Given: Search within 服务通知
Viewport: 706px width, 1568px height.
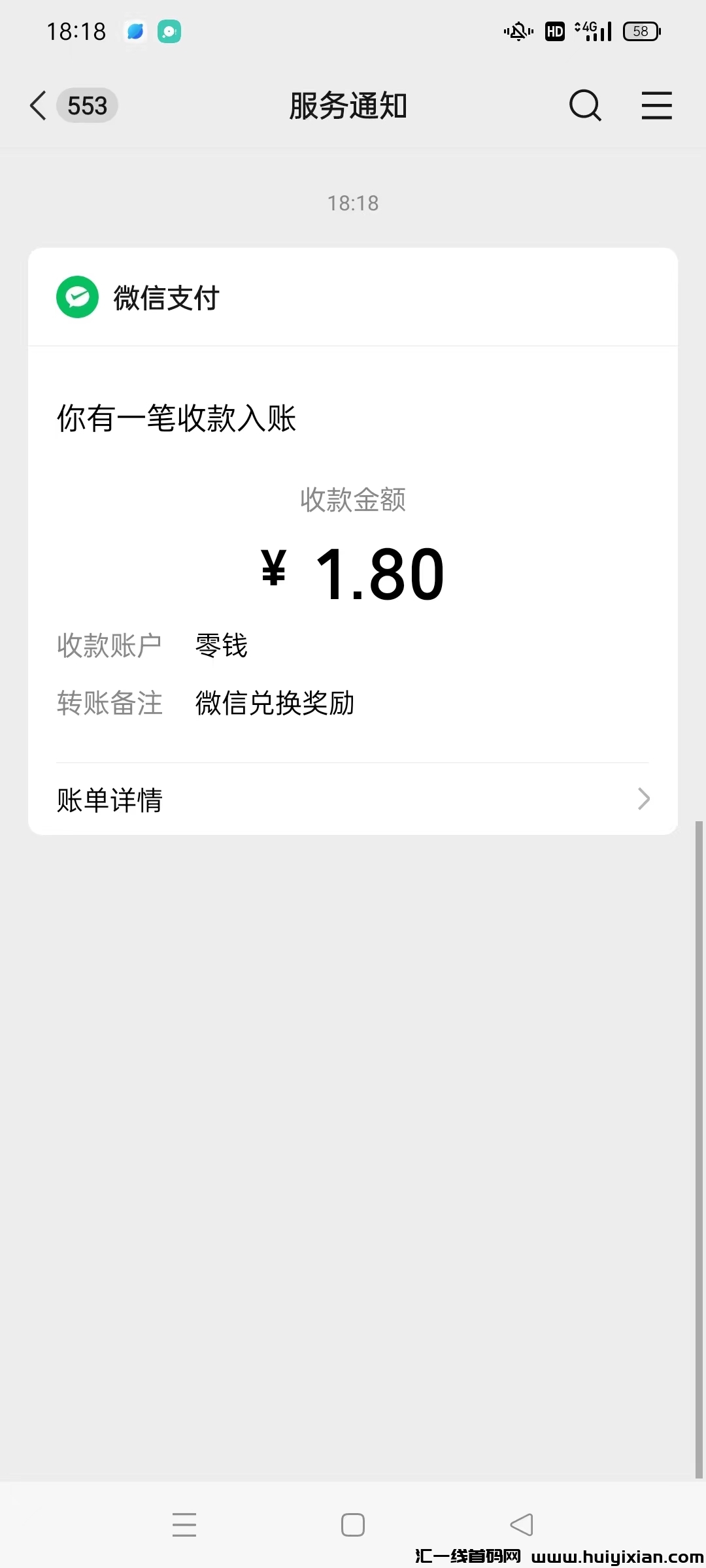Looking at the screenshot, I should 584,106.
